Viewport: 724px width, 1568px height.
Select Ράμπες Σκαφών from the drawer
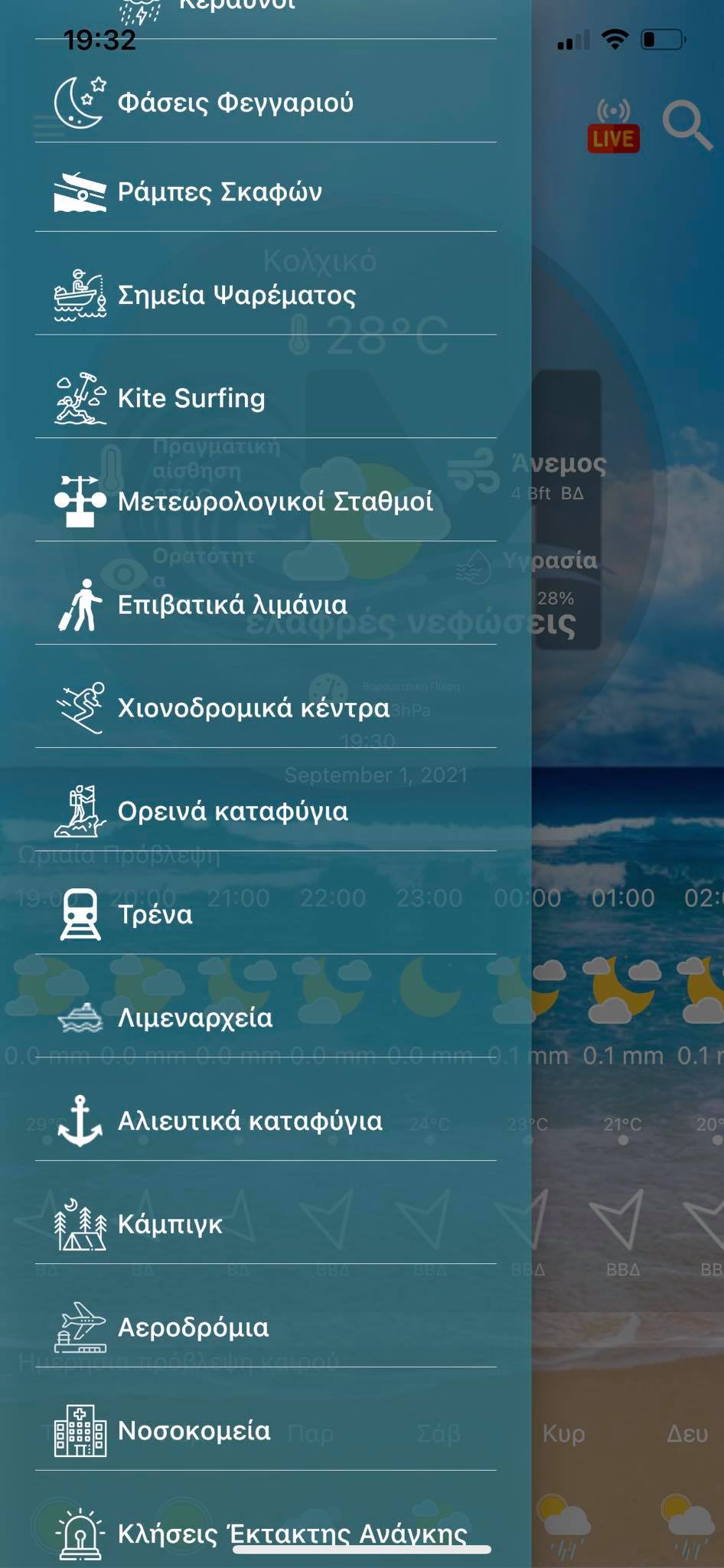pyautogui.click(x=220, y=191)
